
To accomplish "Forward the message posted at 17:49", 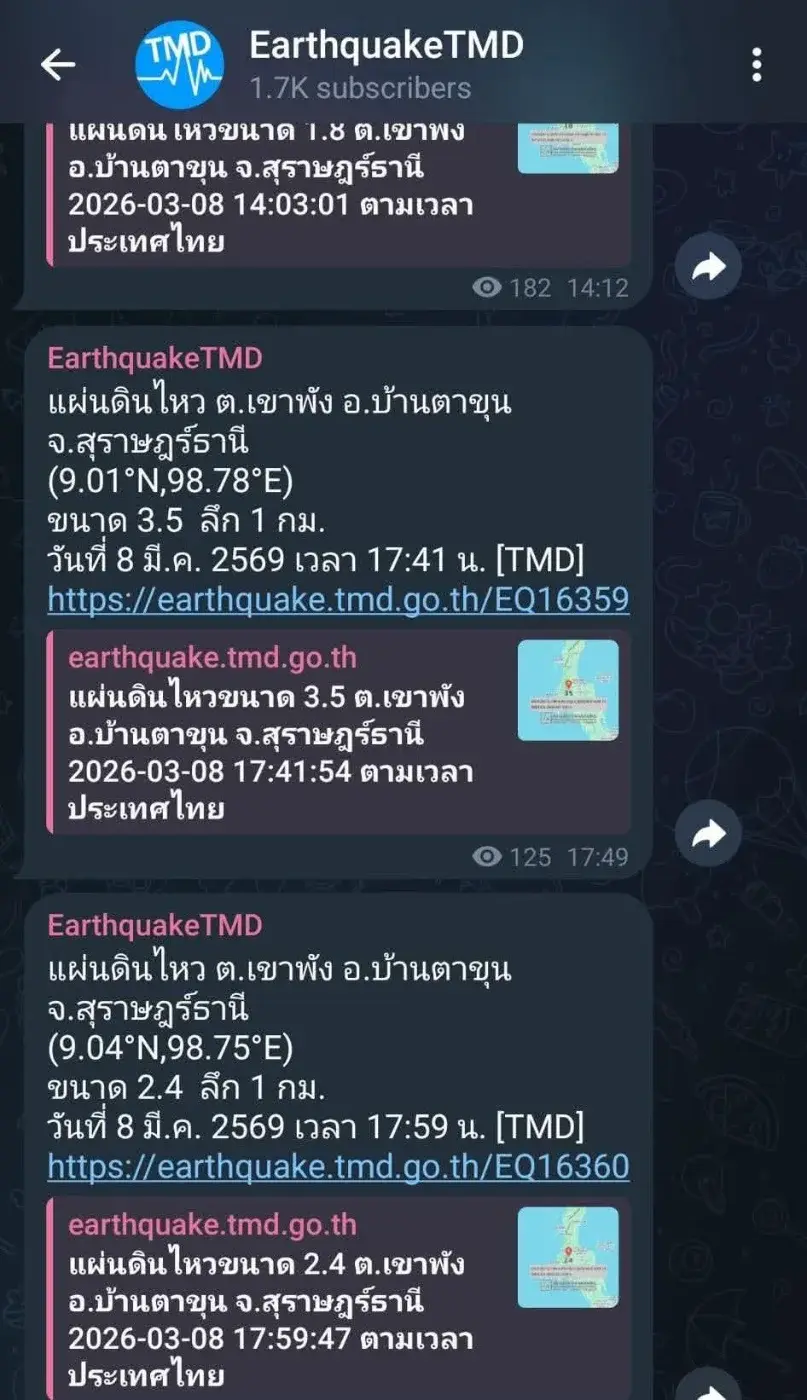I will [708, 833].
